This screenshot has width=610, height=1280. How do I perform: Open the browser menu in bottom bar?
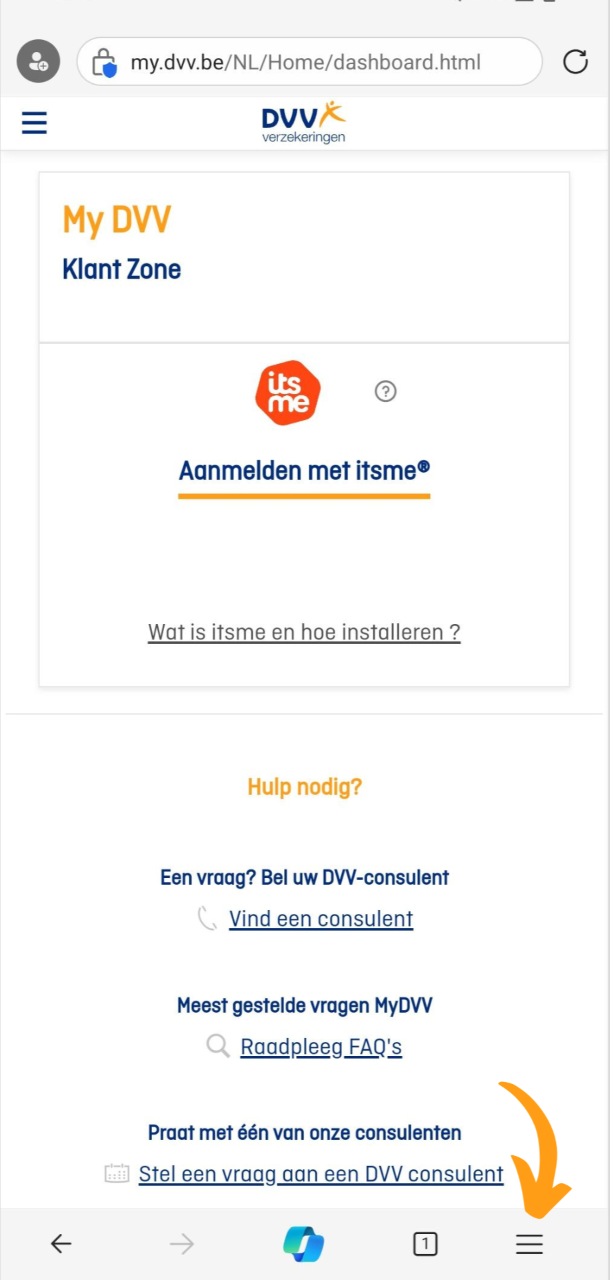click(x=529, y=1244)
